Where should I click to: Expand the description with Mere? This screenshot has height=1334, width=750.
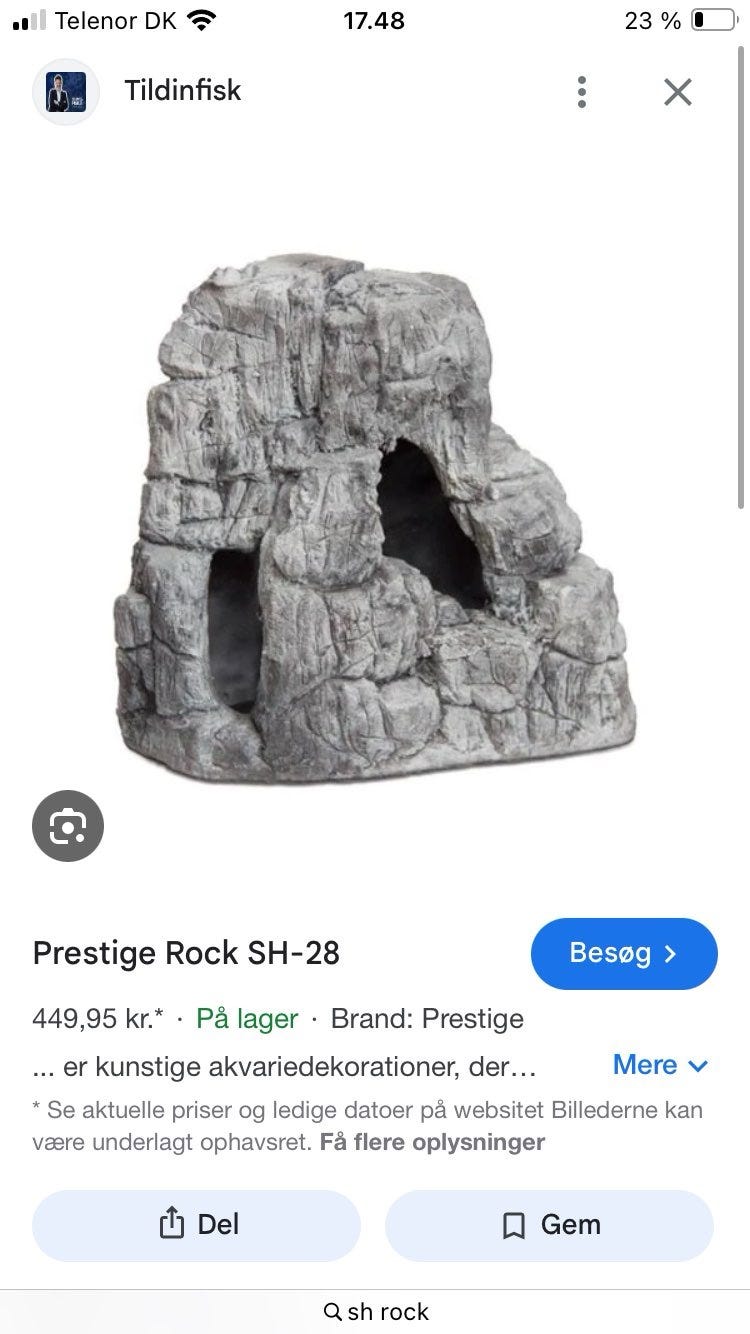[x=660, y=1065]
